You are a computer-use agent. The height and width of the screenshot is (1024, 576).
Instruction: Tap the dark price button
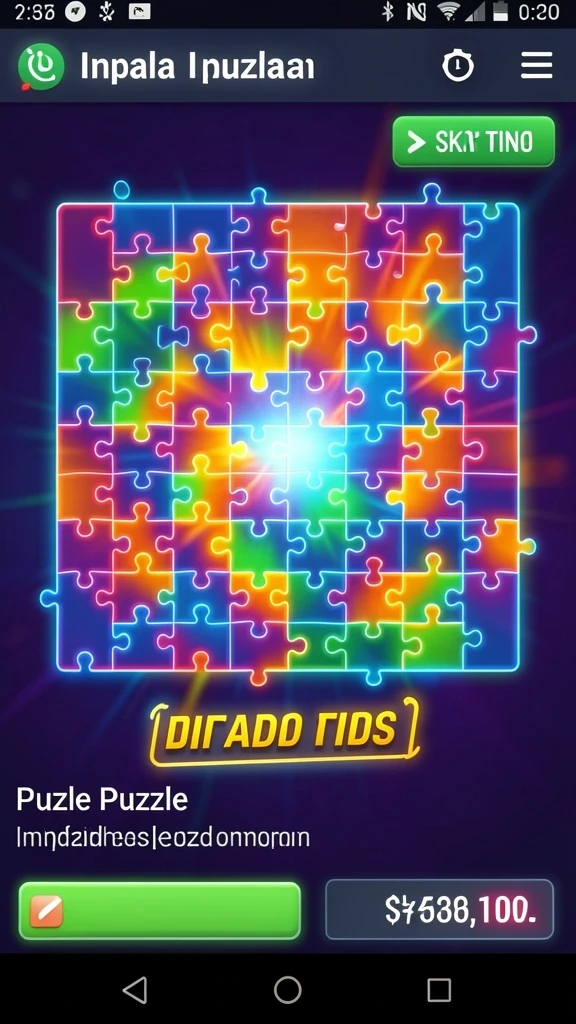440,910
